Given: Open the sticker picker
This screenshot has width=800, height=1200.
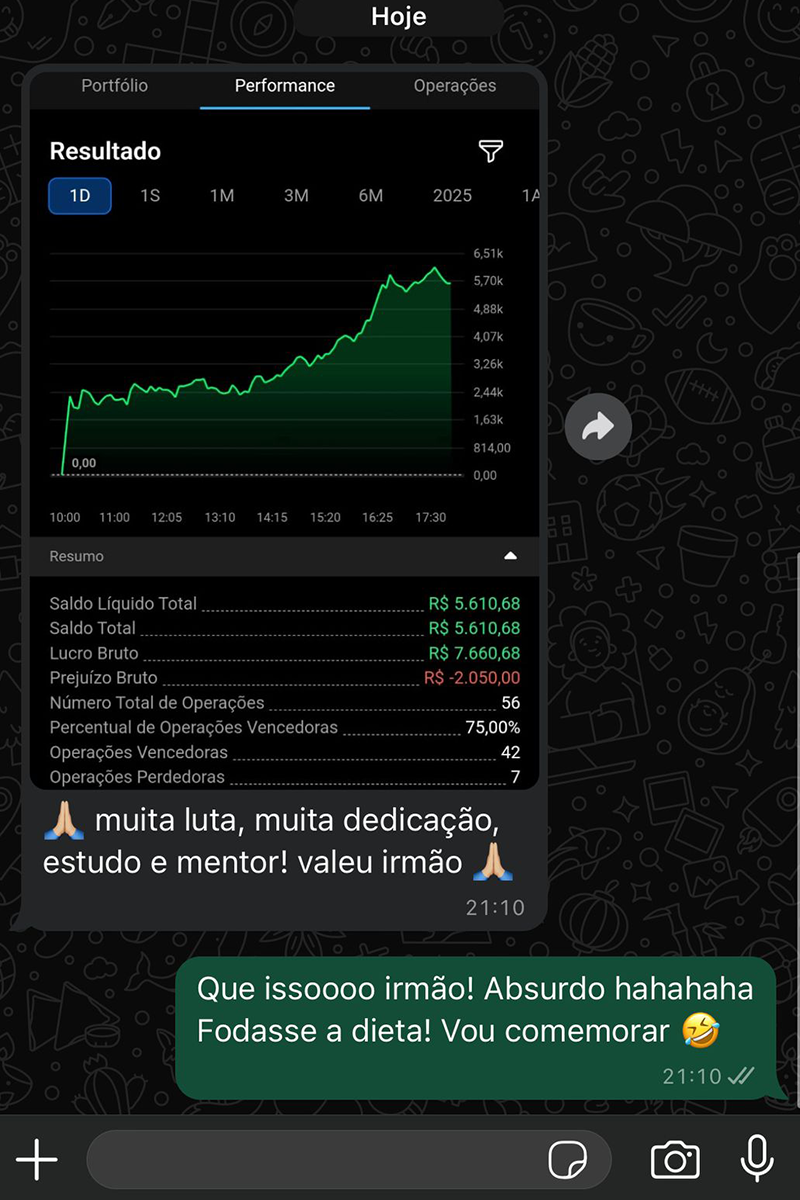Looking at the screenshot, I should pos(569,1160).
